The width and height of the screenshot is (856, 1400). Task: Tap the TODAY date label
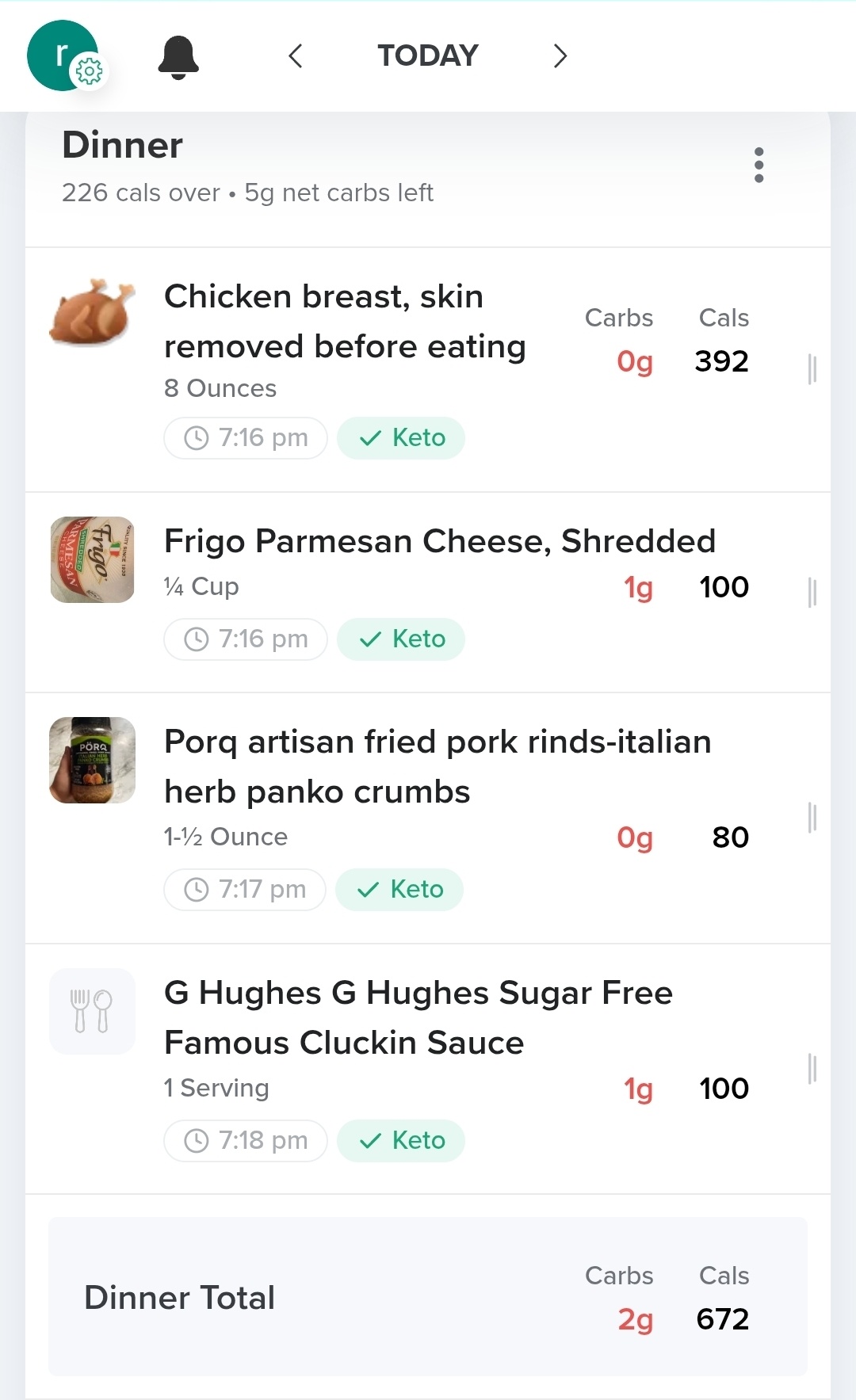(428, 55)
